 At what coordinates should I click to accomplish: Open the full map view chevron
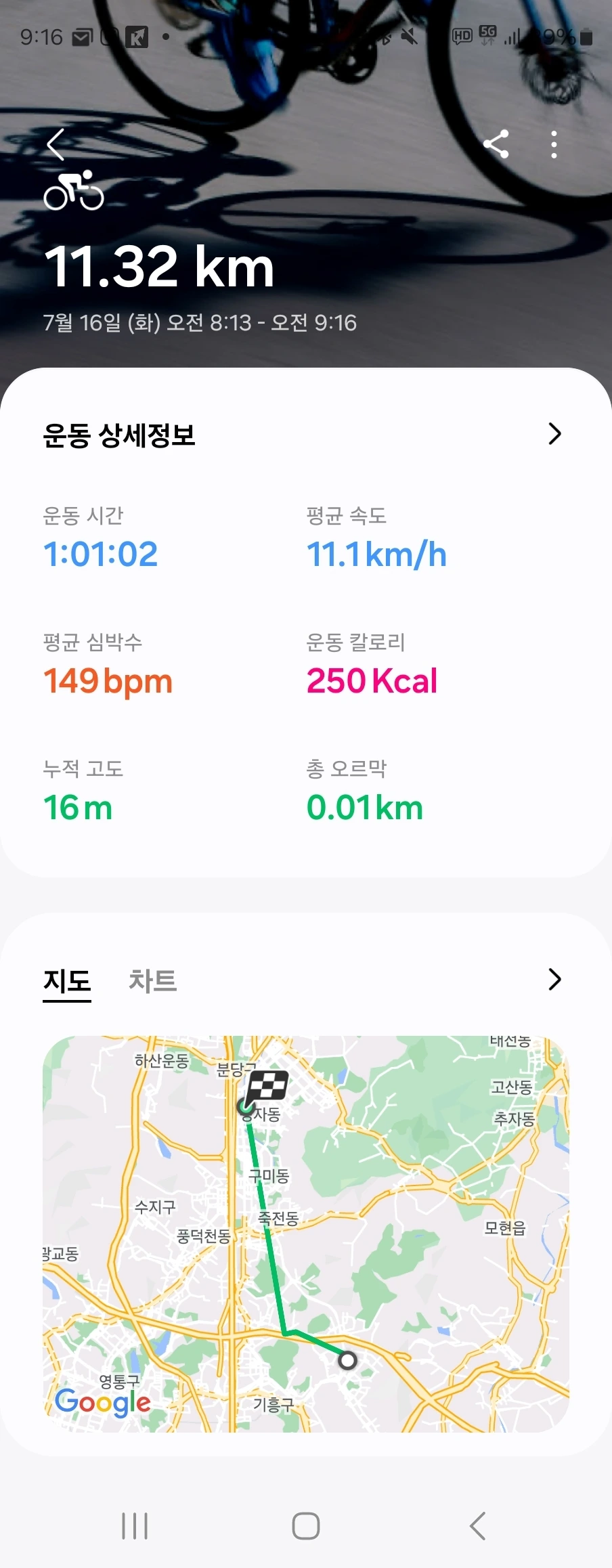pos(554,979)
